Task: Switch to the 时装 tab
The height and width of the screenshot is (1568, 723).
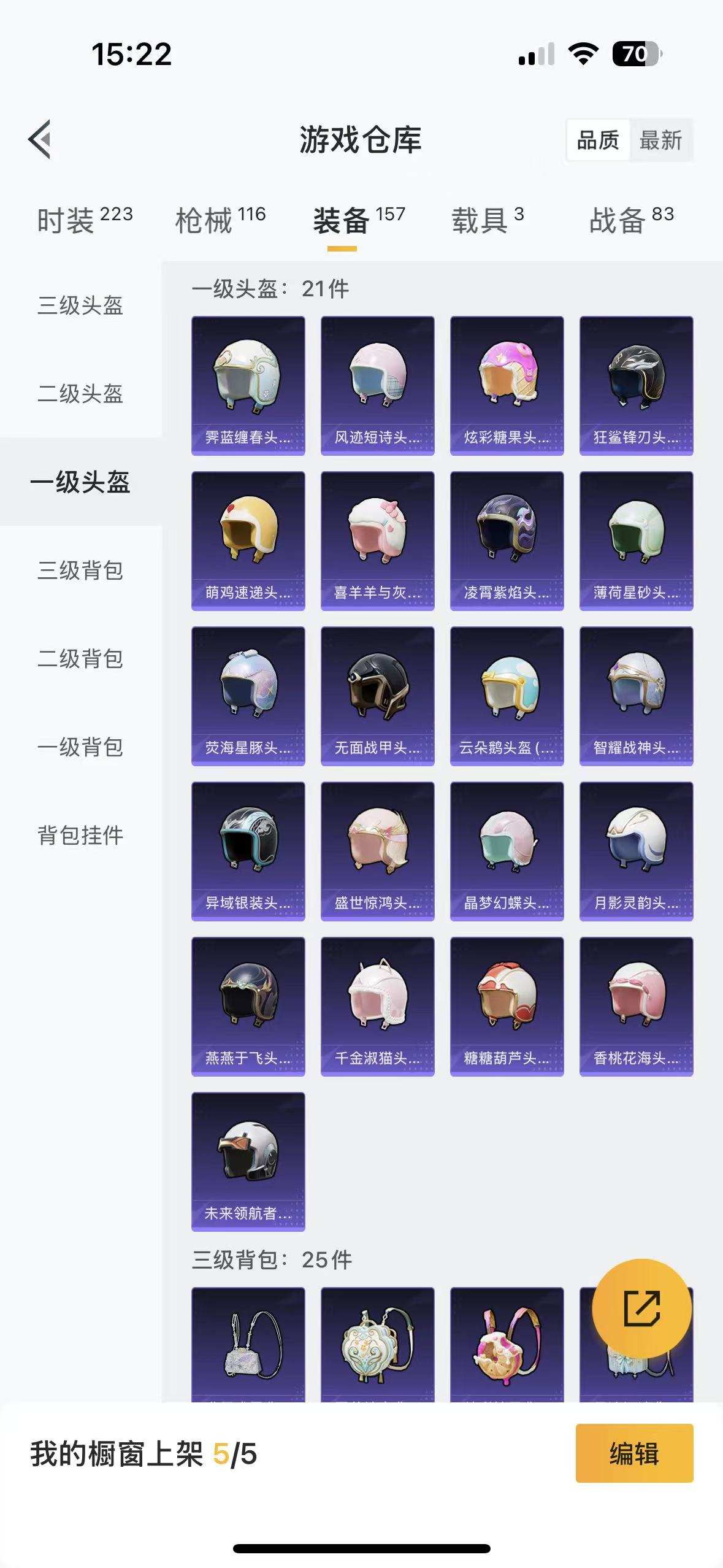Action: [x=84, y=220]
